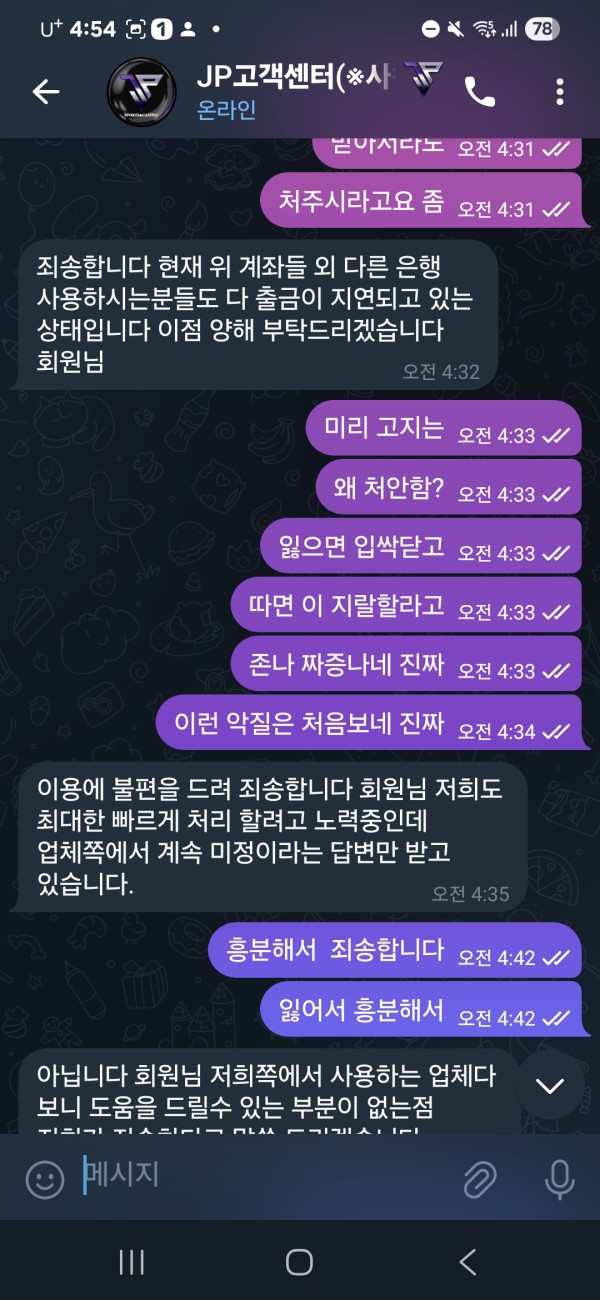Open the recent apps view
600x1300 pixels.
click(x=132, y=1262)
